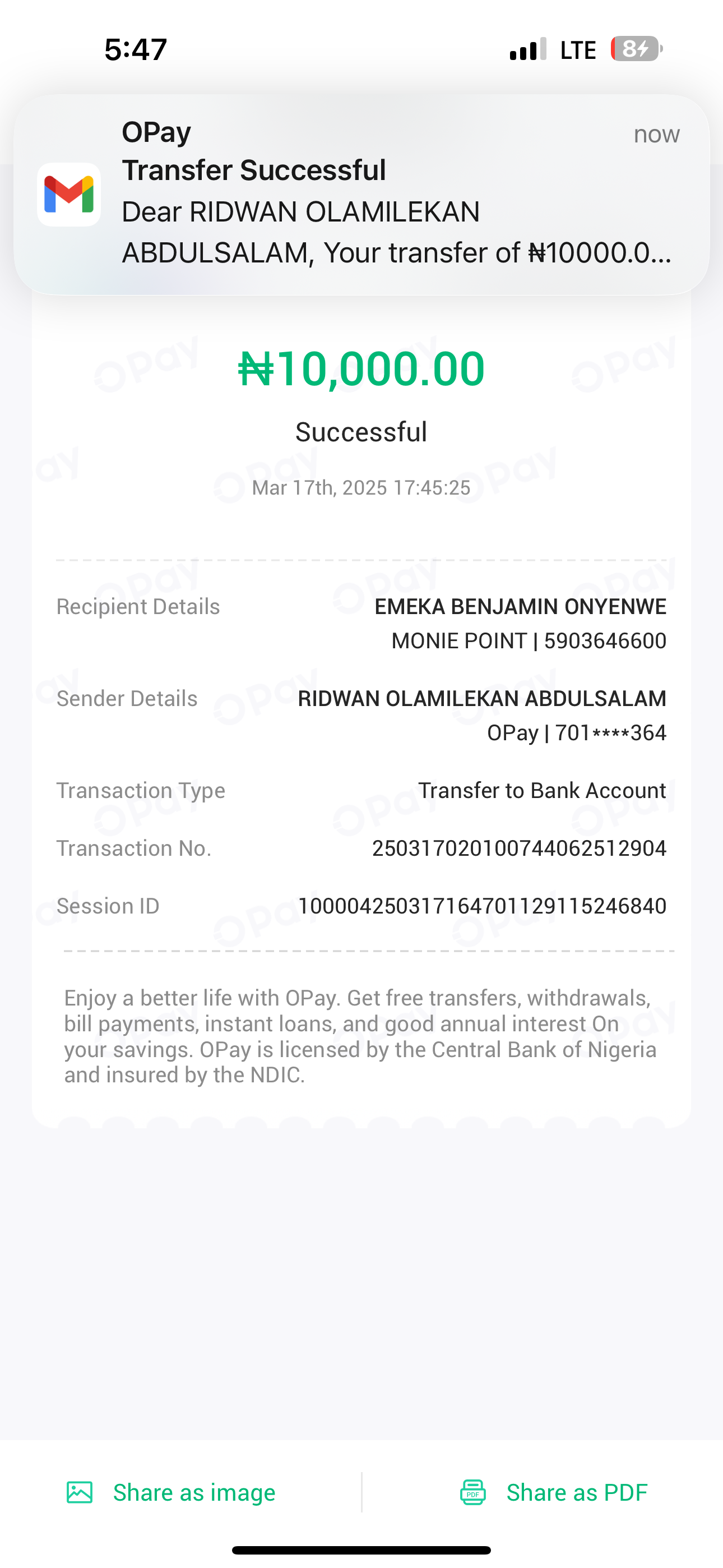The image size is (723, 1568).
Task: Share receipt as PDF
Action: [553, 1492]
